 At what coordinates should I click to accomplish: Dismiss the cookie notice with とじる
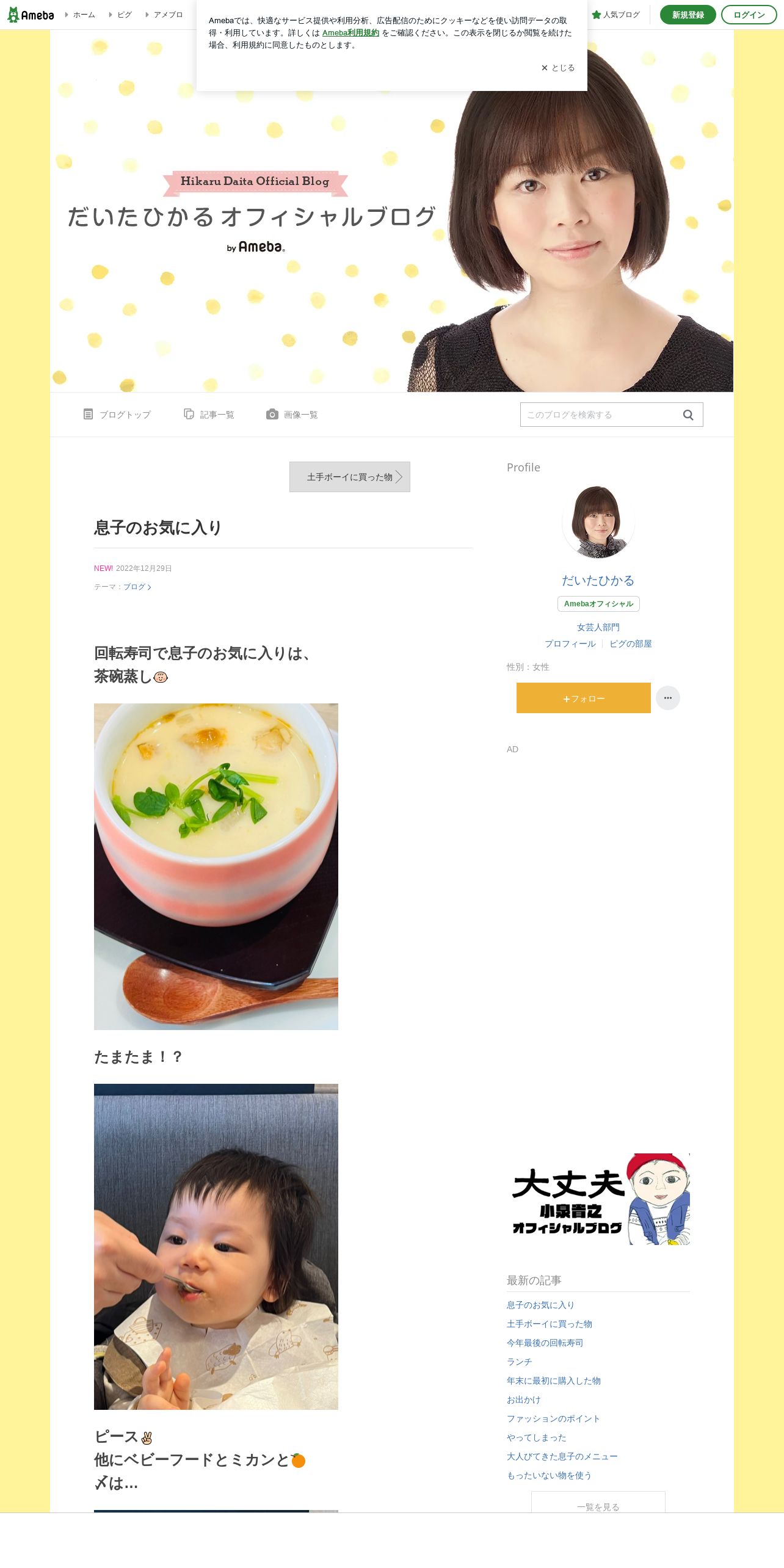click(x=557, y=68)
